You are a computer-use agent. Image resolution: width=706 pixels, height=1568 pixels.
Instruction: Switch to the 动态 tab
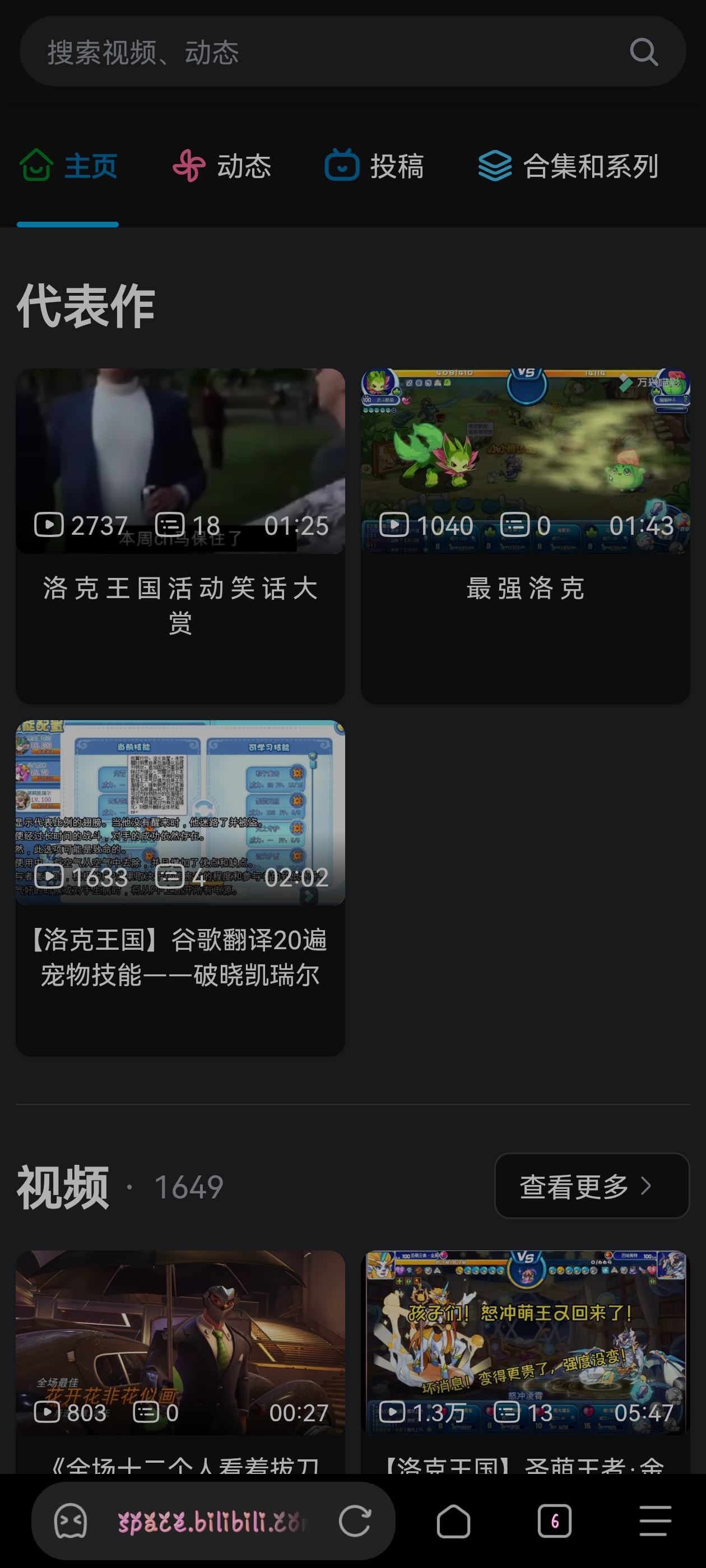[x=222, y=166]
